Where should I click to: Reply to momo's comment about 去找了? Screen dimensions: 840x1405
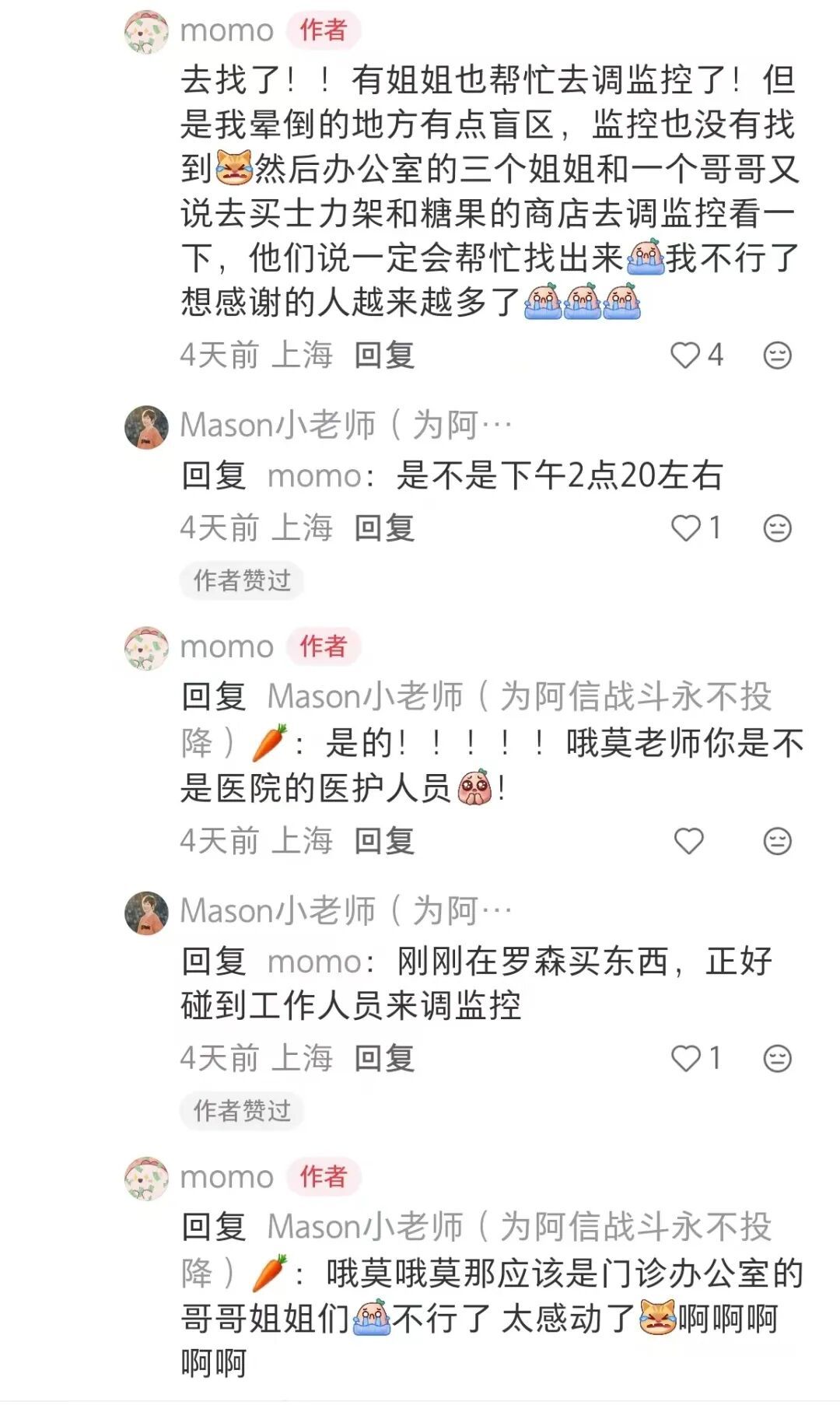(384, 356)
